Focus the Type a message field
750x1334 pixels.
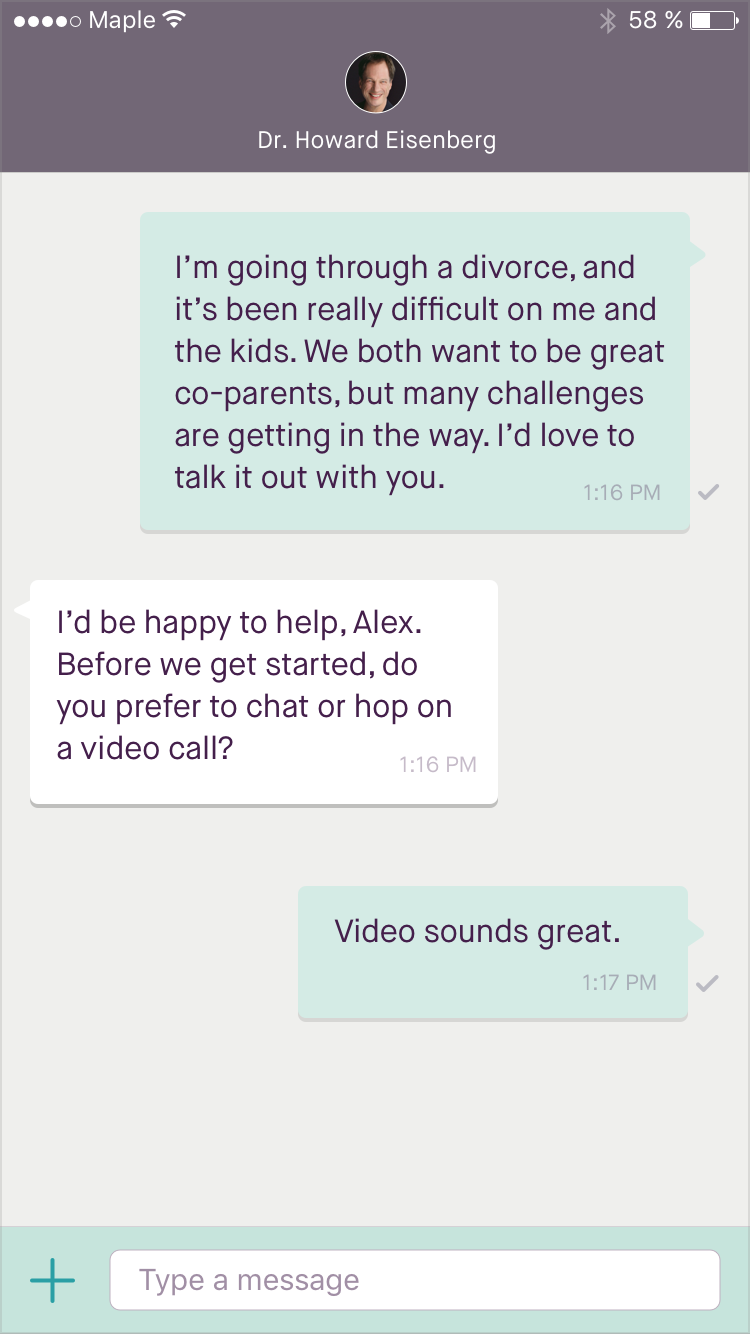coord(415,1280)
